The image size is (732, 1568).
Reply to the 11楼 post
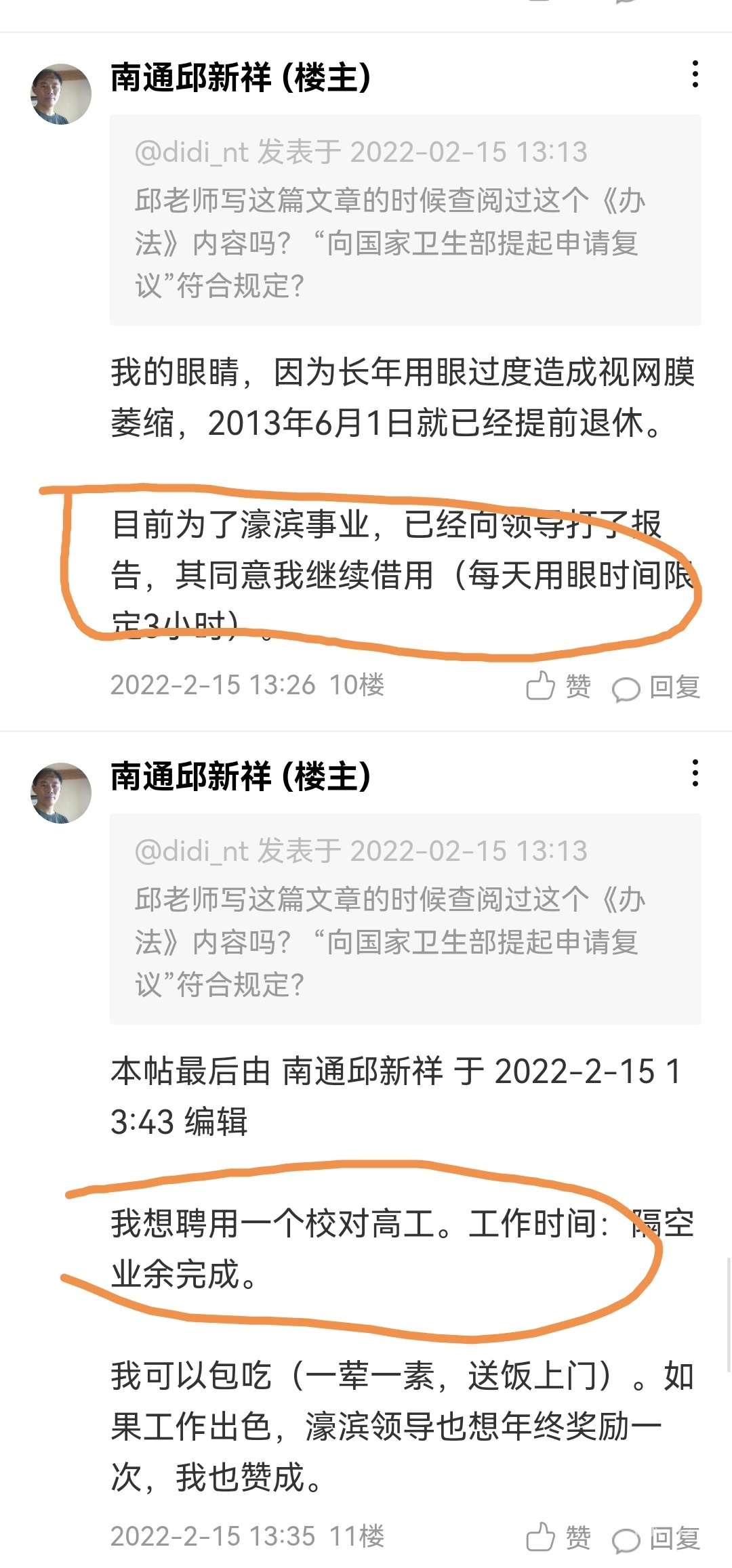pos(656,1538)
